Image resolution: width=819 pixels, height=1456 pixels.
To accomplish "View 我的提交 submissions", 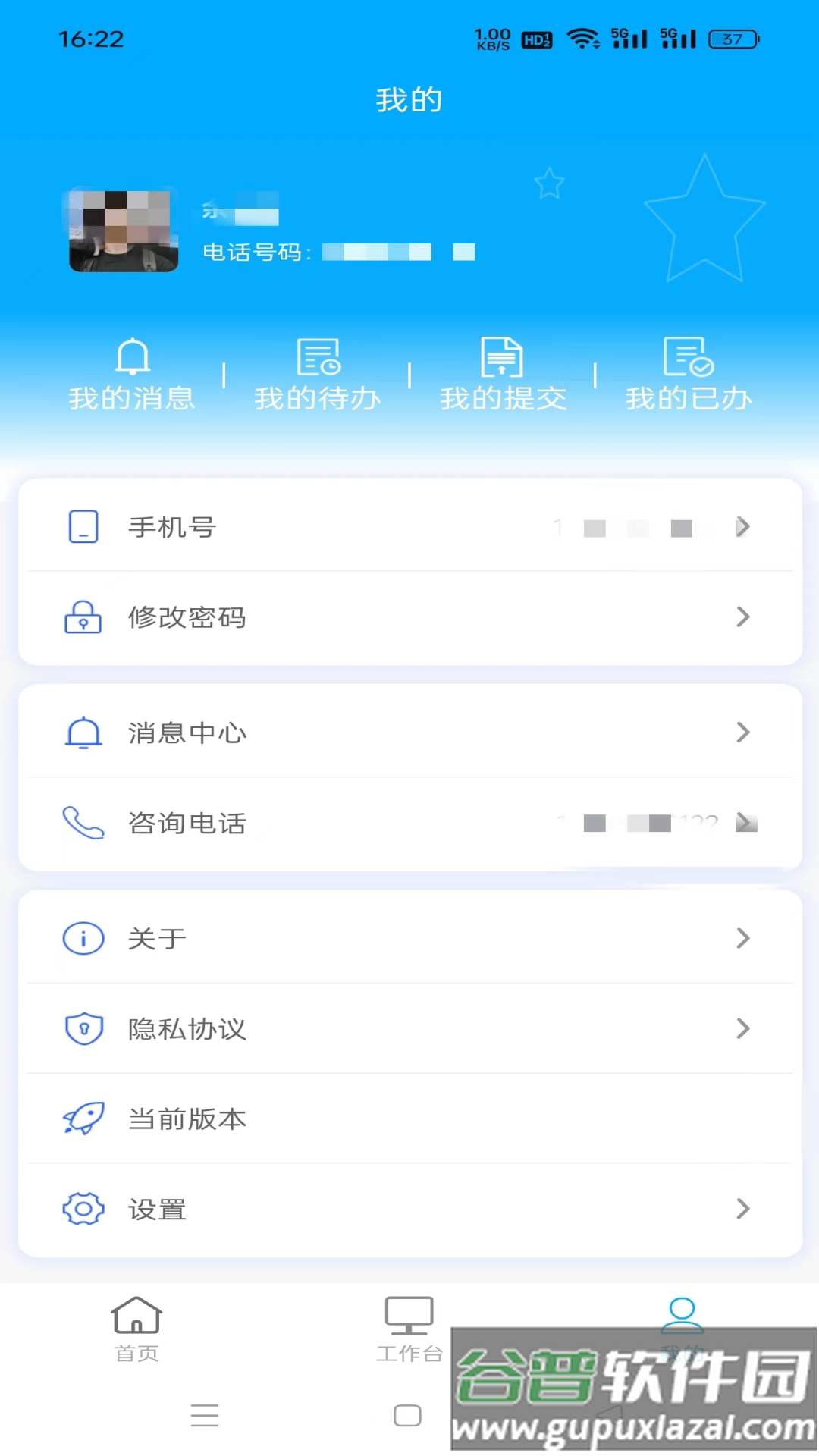I will click(503, 375).
